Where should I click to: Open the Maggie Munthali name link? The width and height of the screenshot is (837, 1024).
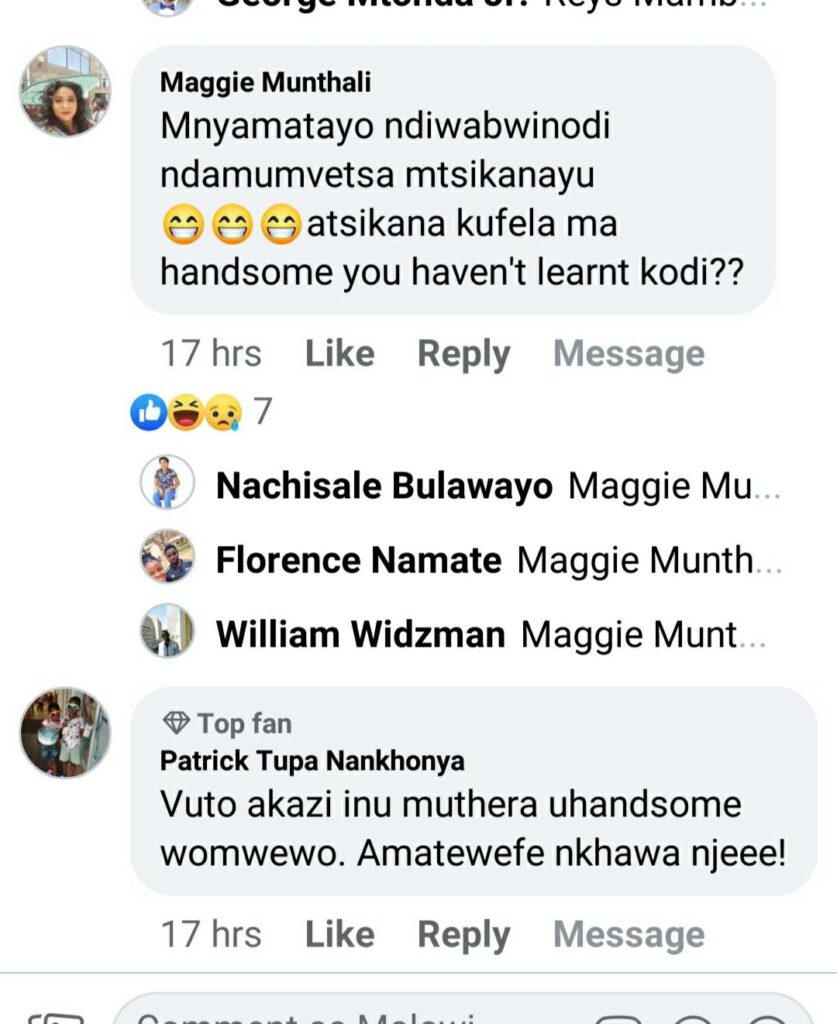(265, 83)
